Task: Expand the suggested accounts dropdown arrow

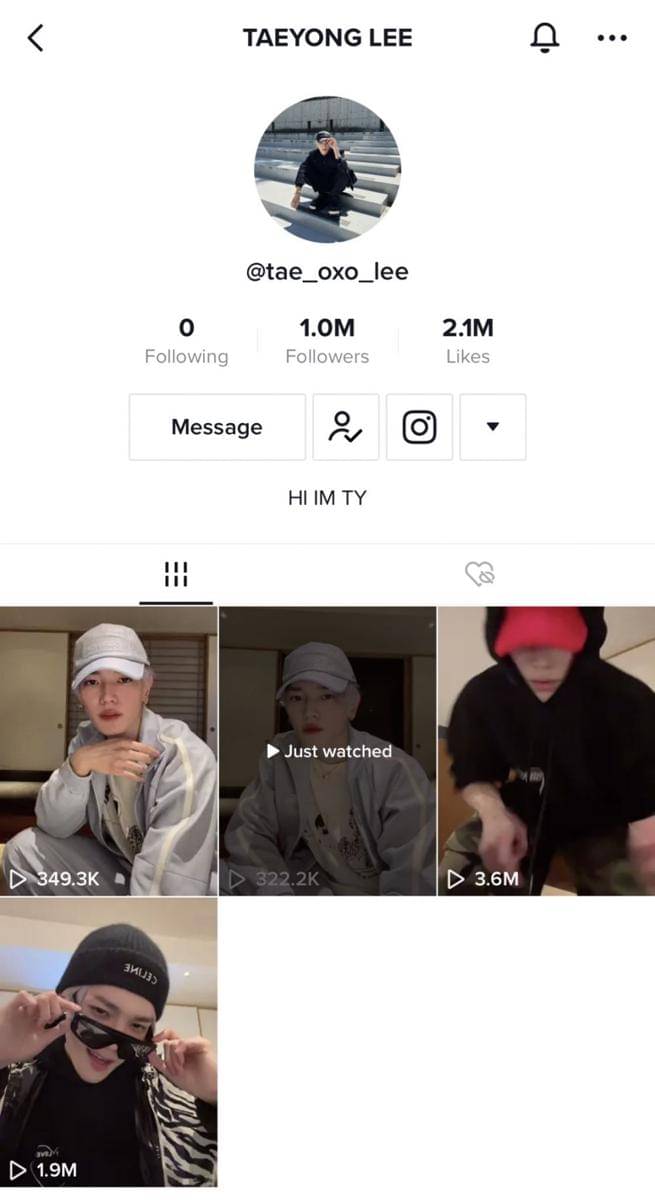Action: (x=492, y=427)
